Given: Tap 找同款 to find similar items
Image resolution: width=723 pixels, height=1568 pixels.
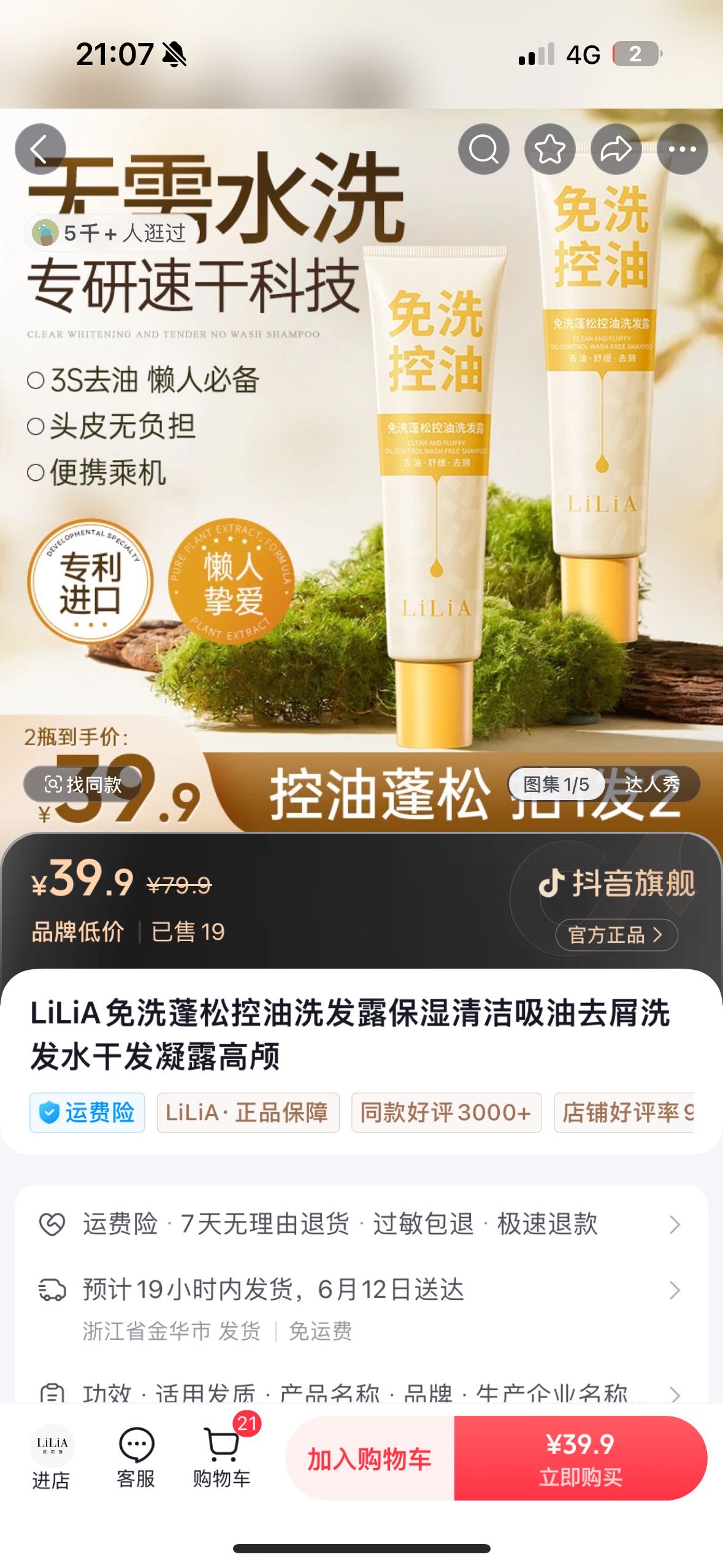Looking at the screenshot, I should [x=83, y=784].
